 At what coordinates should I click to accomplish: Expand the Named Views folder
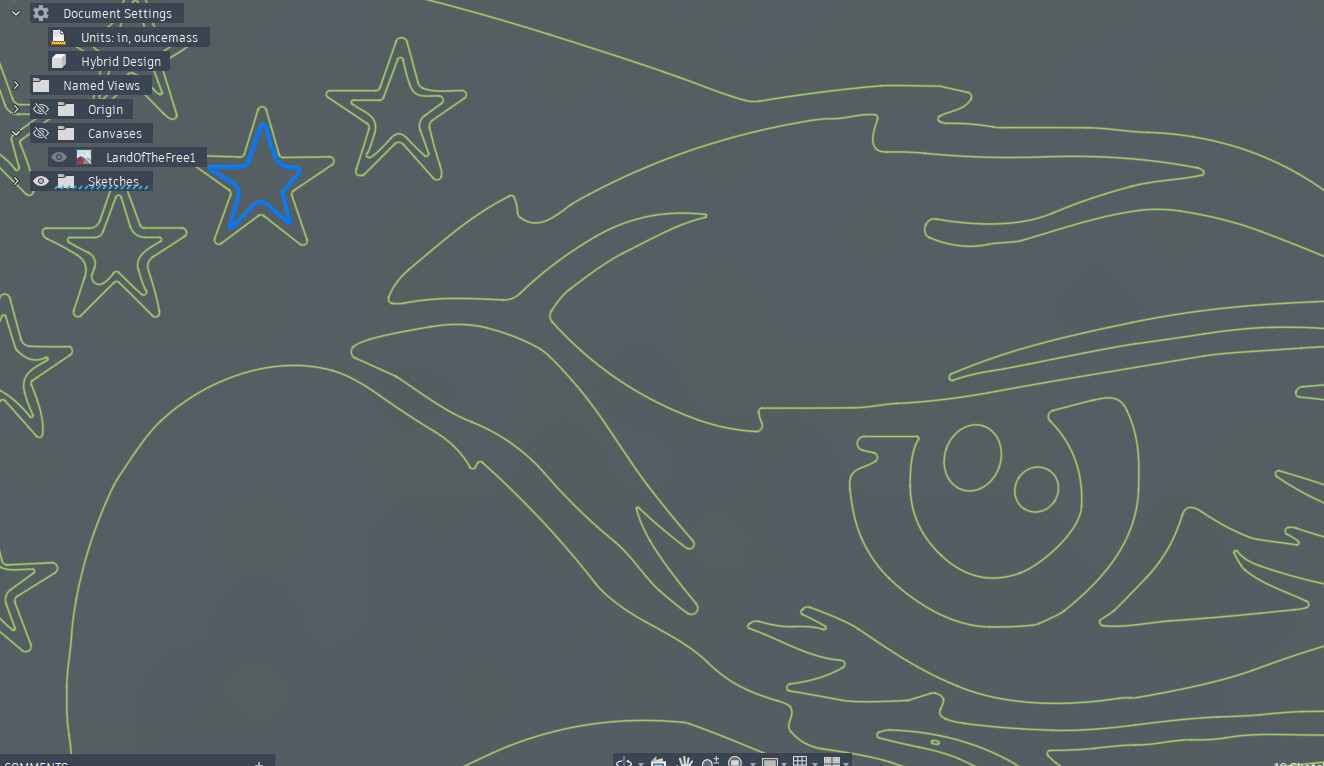16,85
